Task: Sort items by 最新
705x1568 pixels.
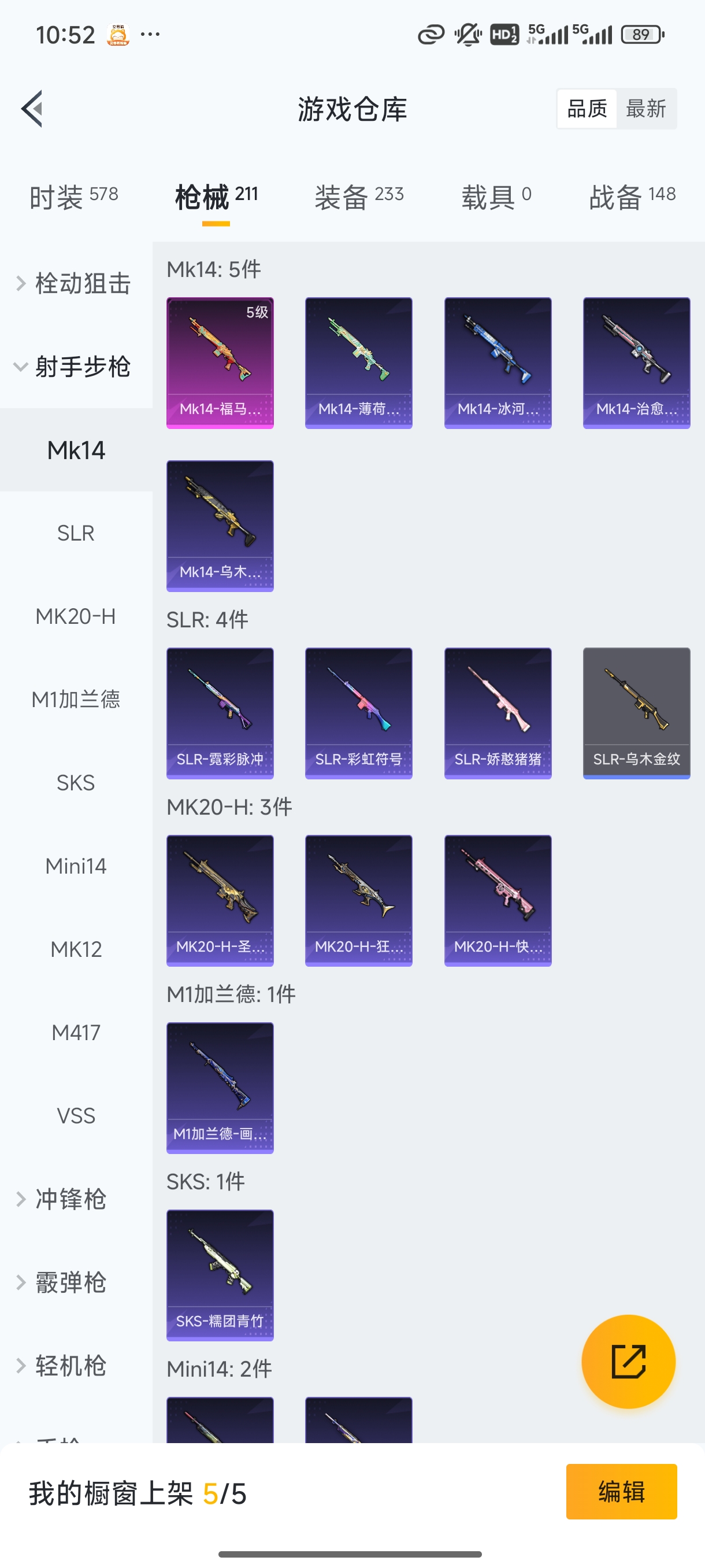Action: coord(645,109)
